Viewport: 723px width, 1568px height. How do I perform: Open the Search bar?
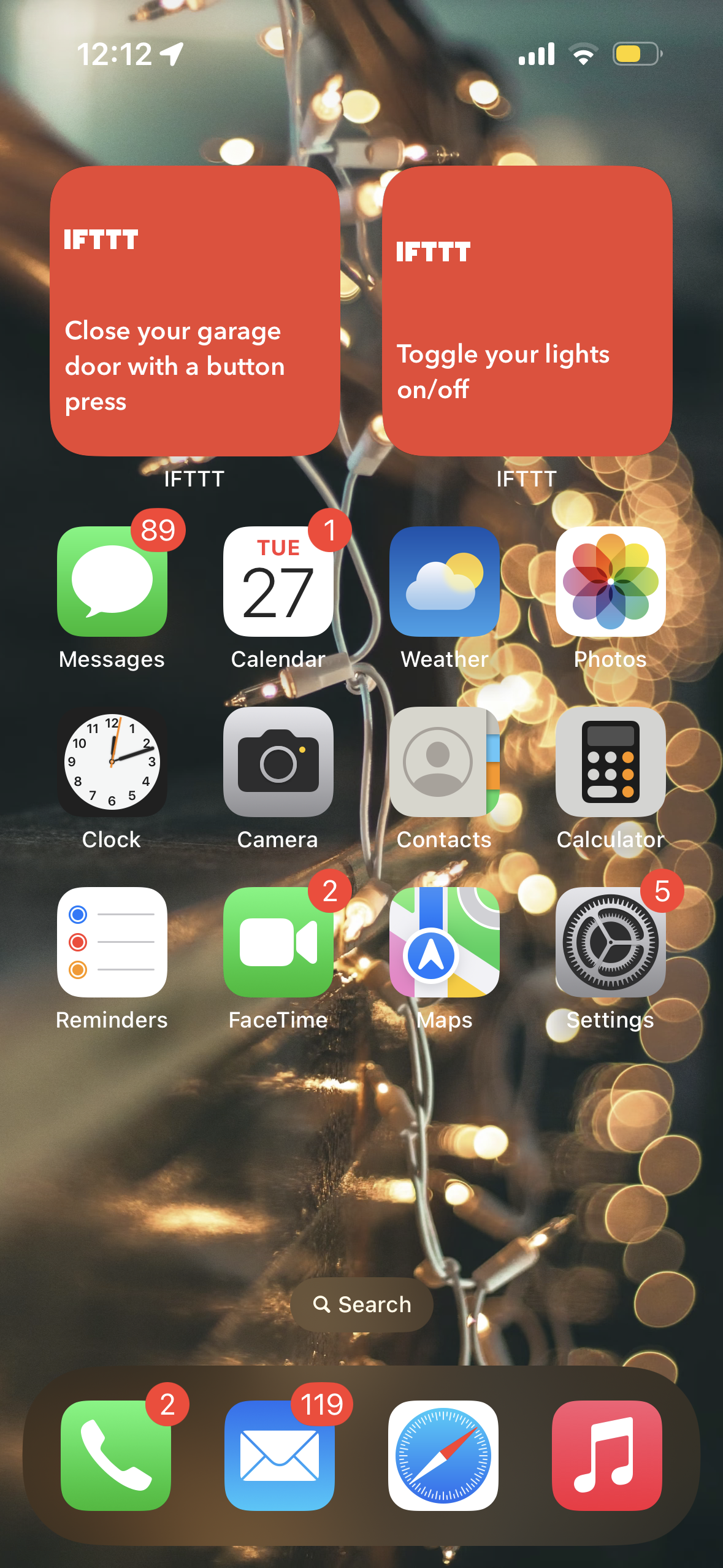361,1305
